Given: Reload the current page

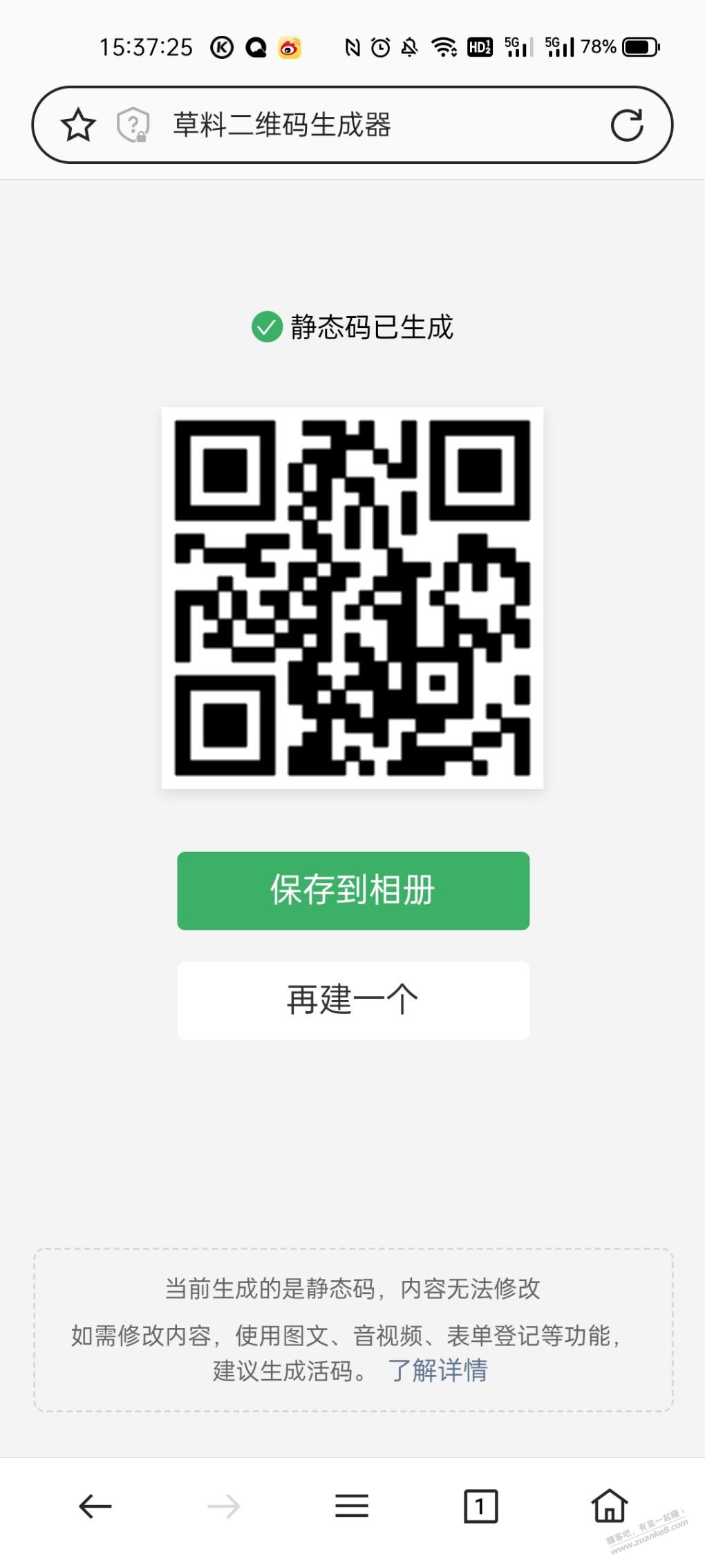Looking at the screenshot, I should coord(626,125).
